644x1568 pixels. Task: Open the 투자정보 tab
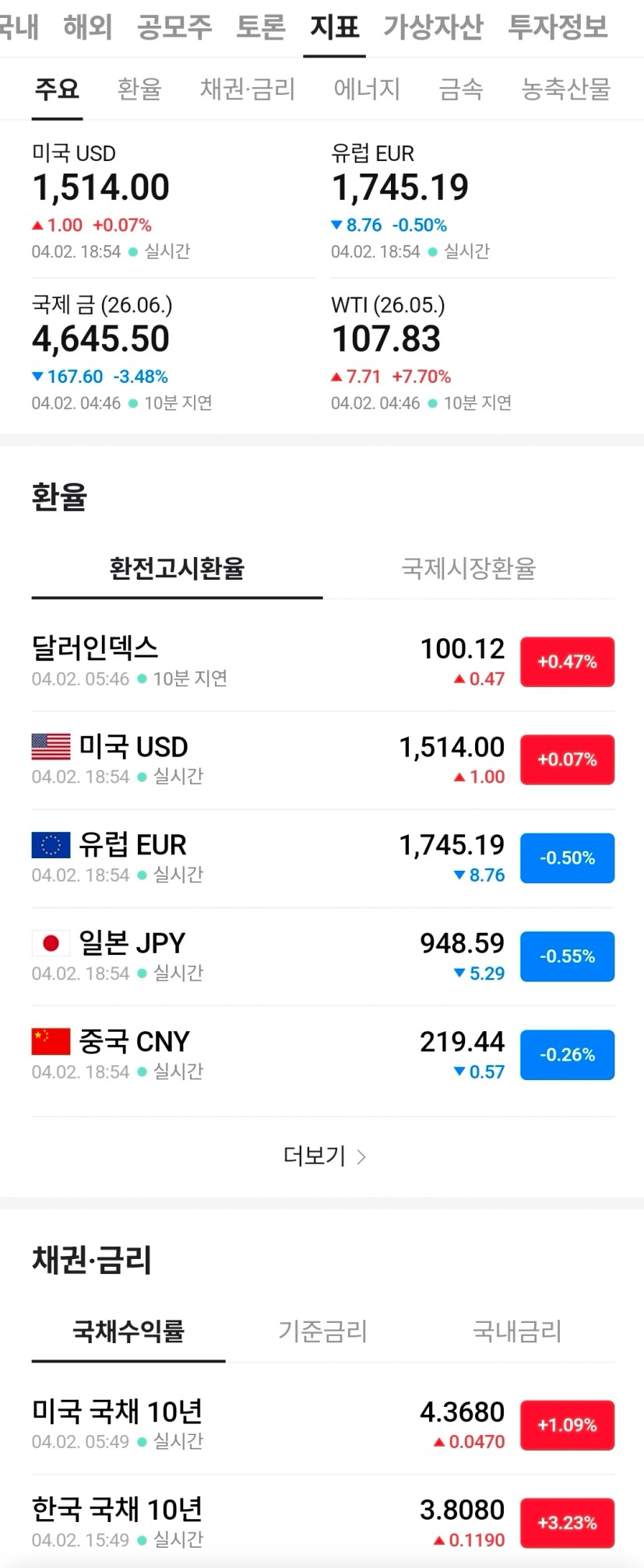click(x=558, y=27)
